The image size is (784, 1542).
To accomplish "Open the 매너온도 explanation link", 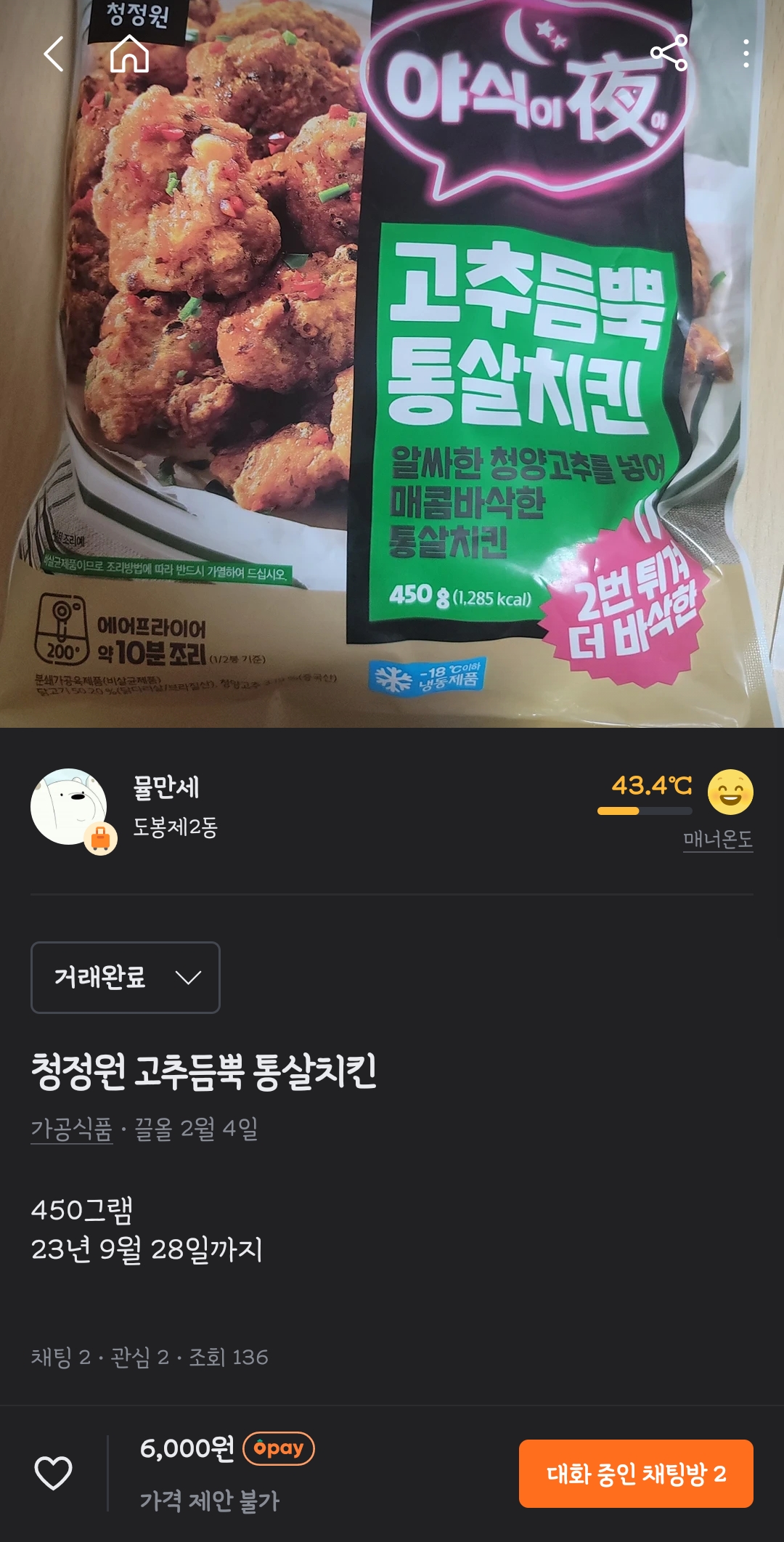I will pos(717,840).
